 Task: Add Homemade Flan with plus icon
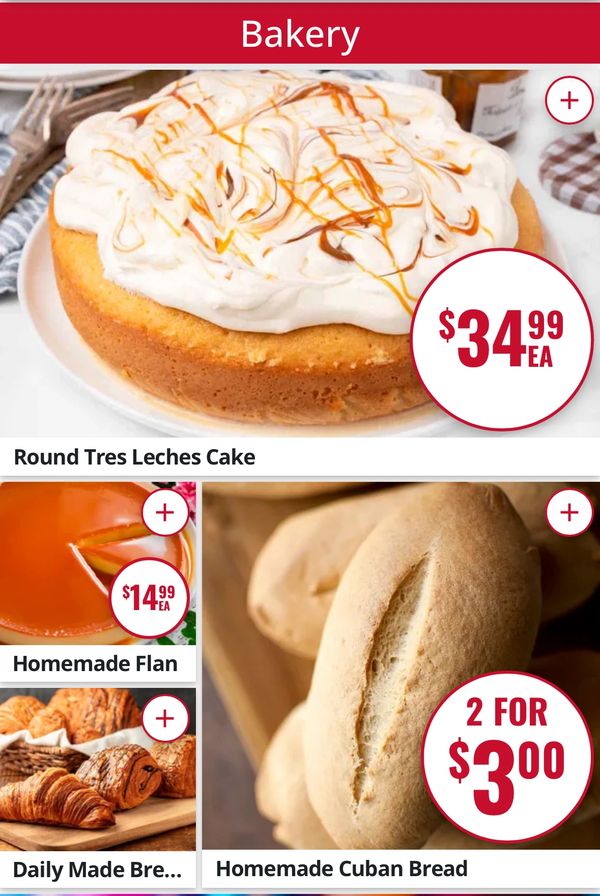point(165,513)
